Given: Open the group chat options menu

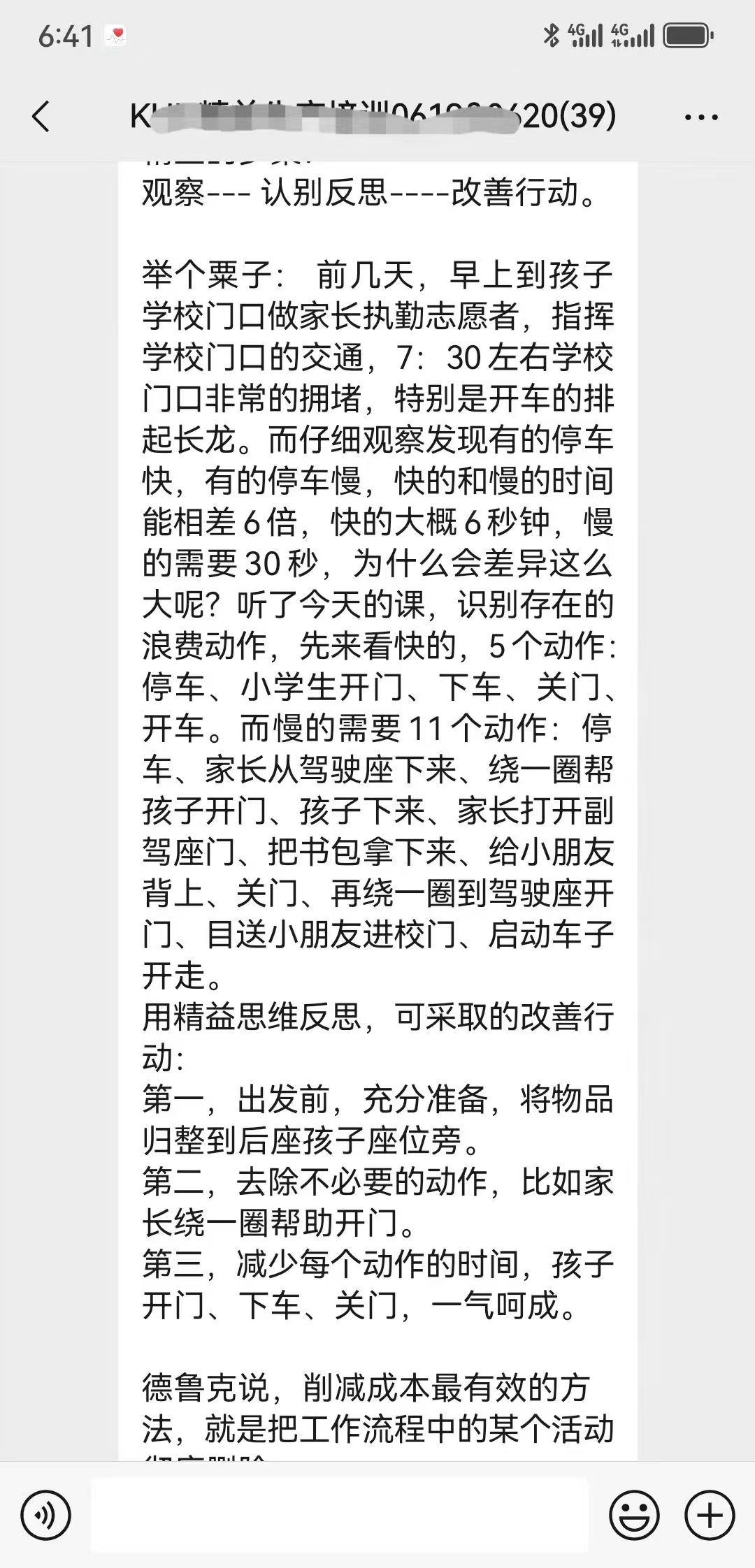Looking at the screenshot, I should coord(701,117).
